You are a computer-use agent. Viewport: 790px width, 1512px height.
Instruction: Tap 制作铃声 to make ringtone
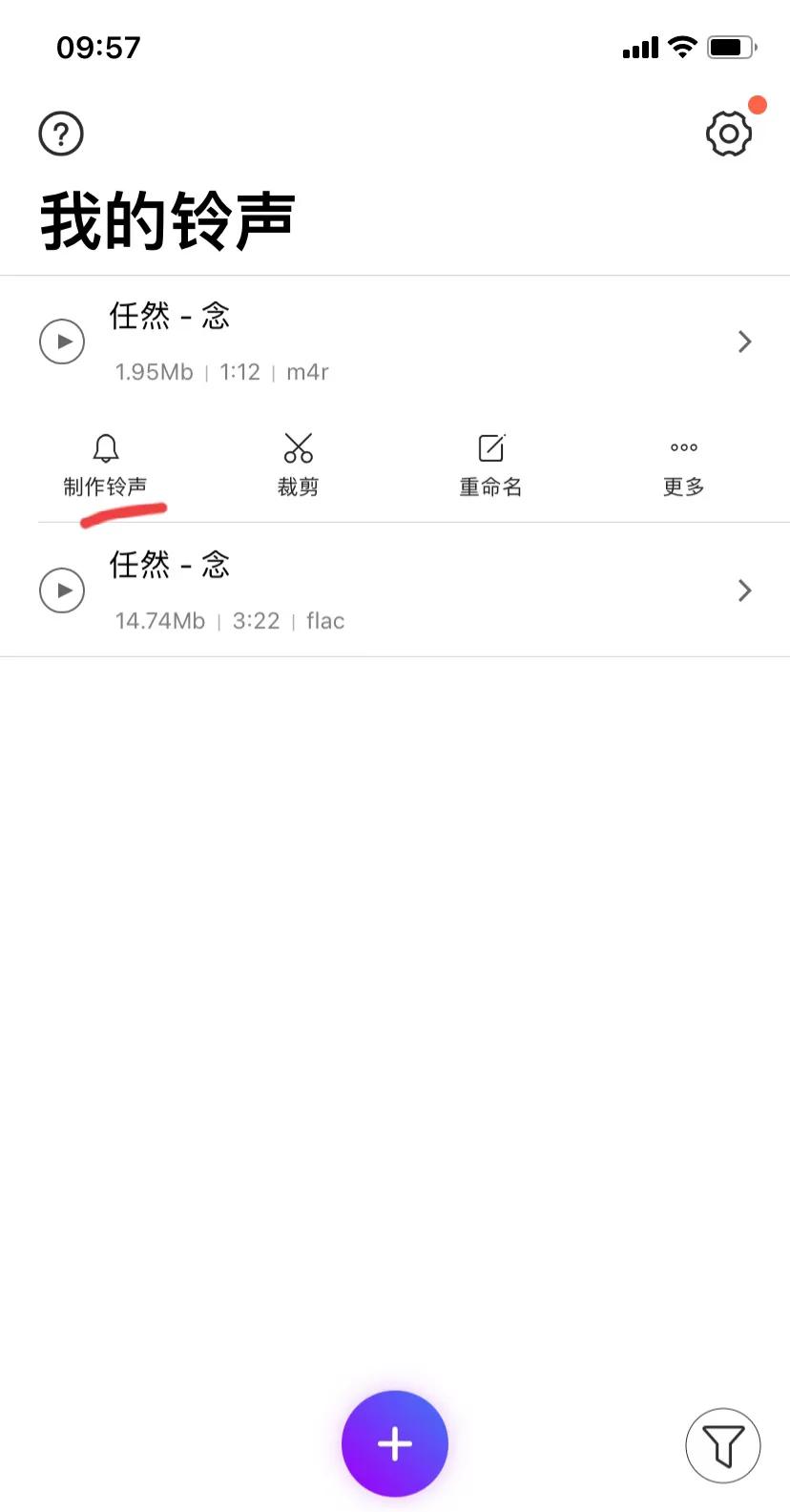pyautogui.click(x=105, y=466)
